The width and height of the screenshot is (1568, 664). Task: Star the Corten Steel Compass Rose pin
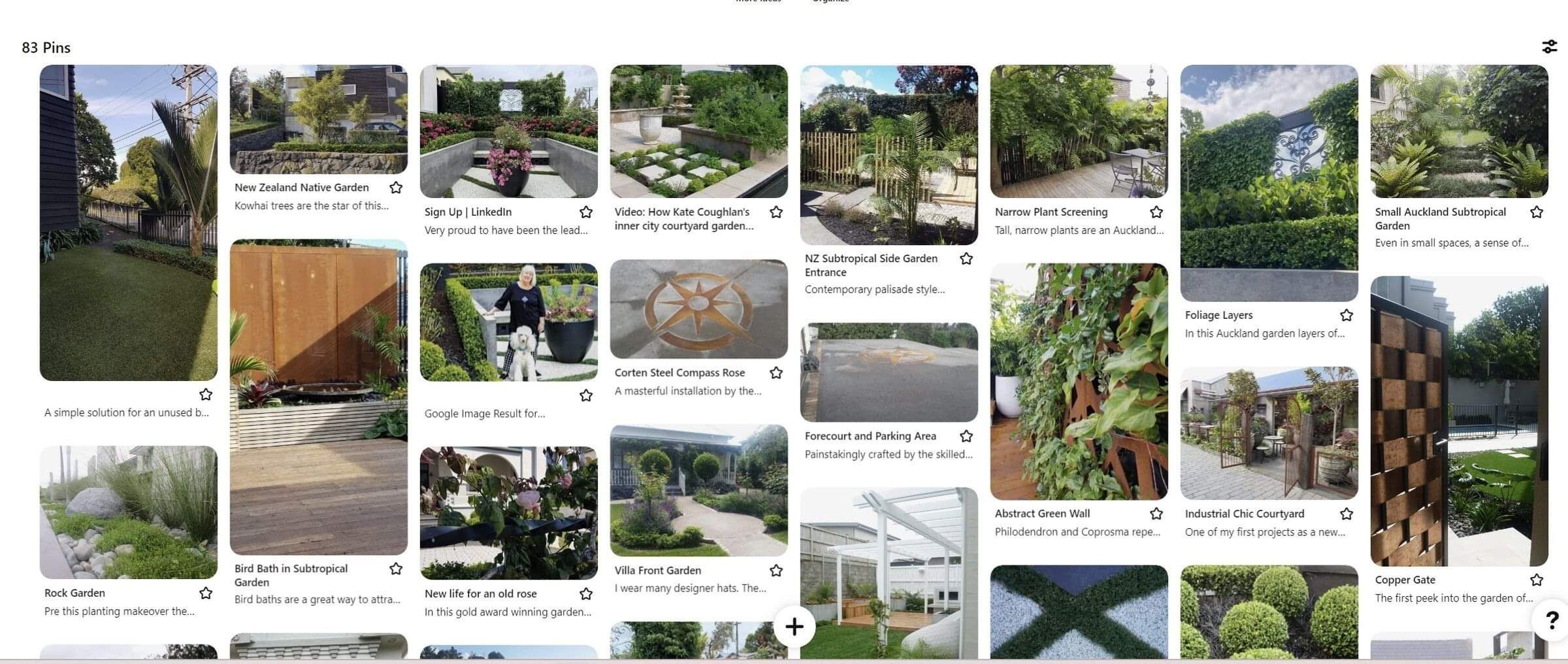(x=776, y=373)
